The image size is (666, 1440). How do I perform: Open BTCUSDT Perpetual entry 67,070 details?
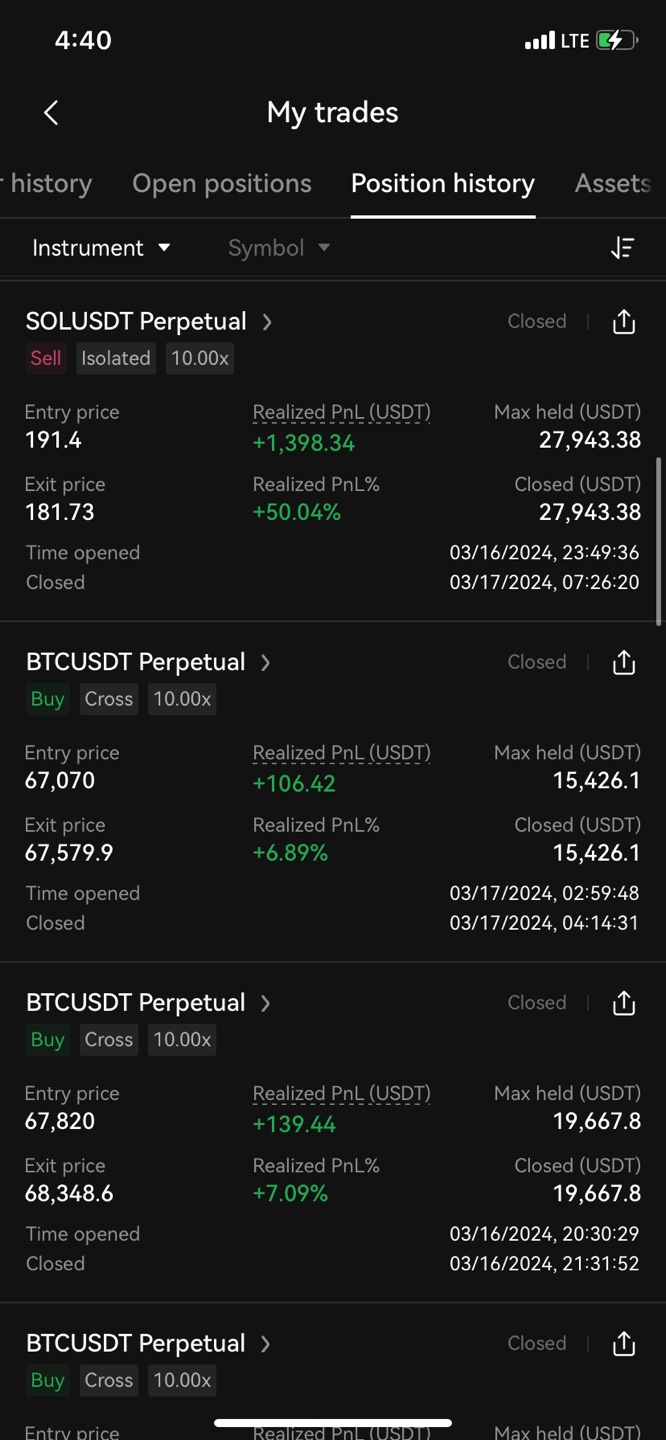coord(149,662)
